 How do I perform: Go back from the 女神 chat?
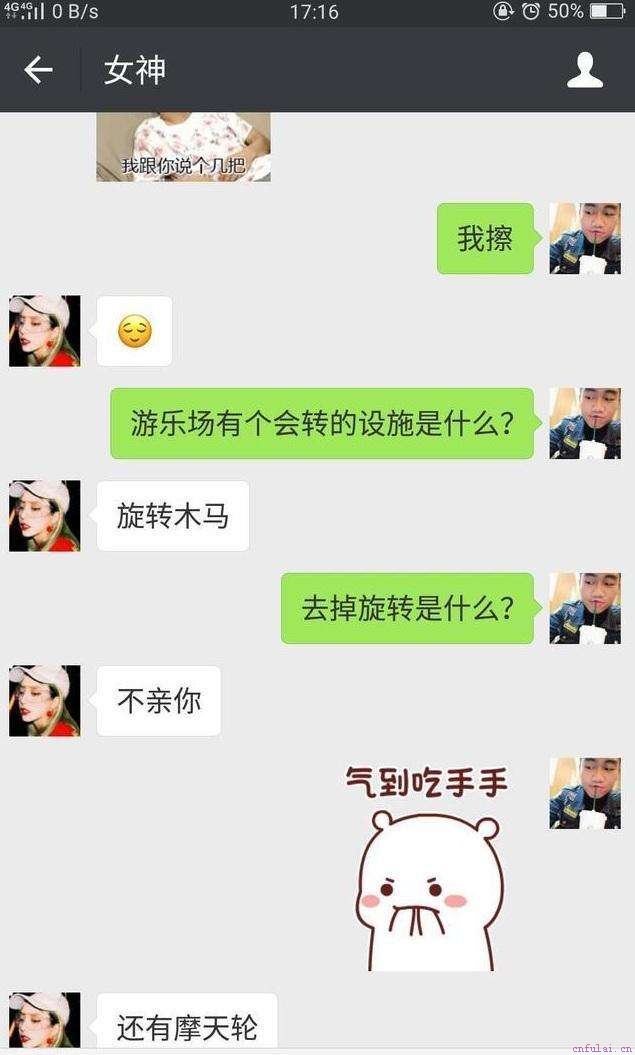[x=38, y=70]
